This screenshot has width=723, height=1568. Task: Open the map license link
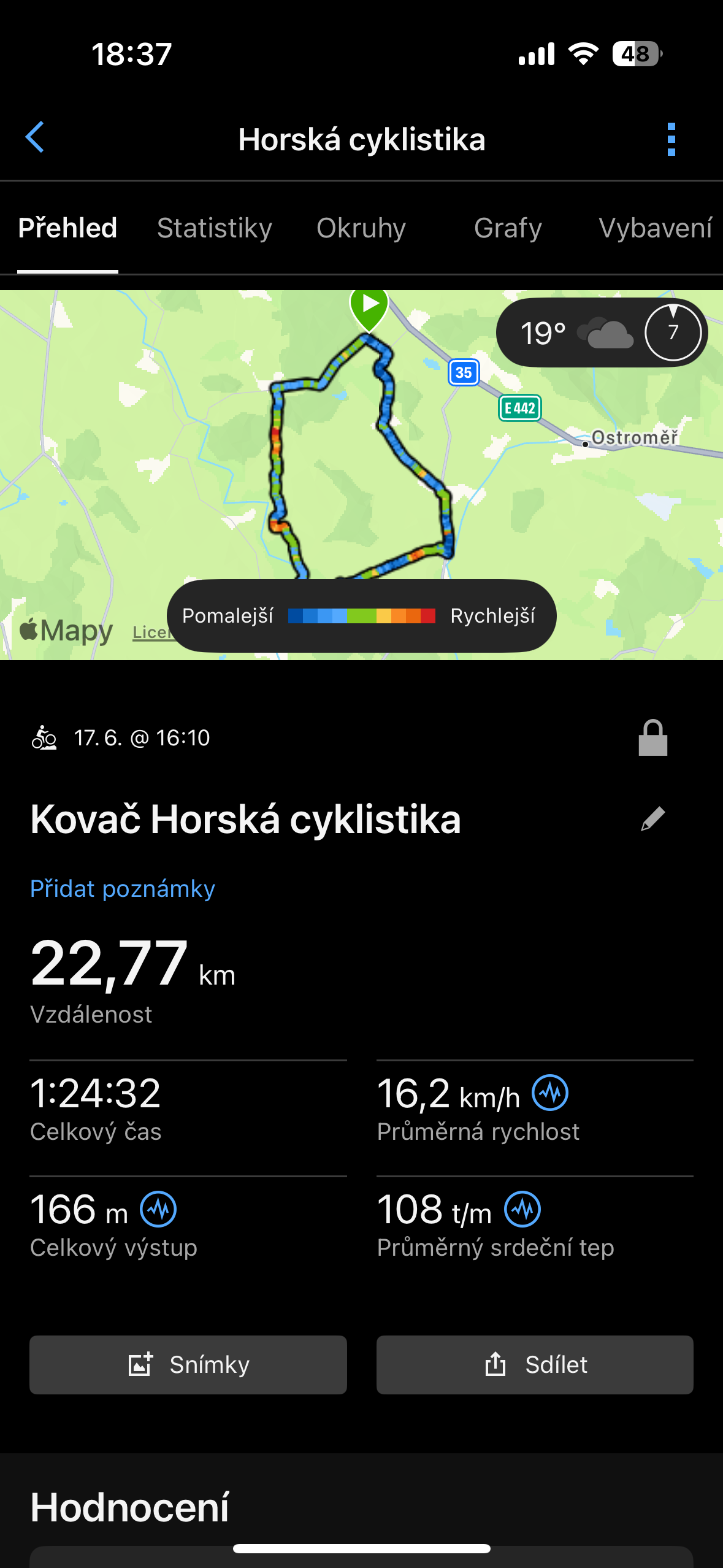(x=150, y=632)
